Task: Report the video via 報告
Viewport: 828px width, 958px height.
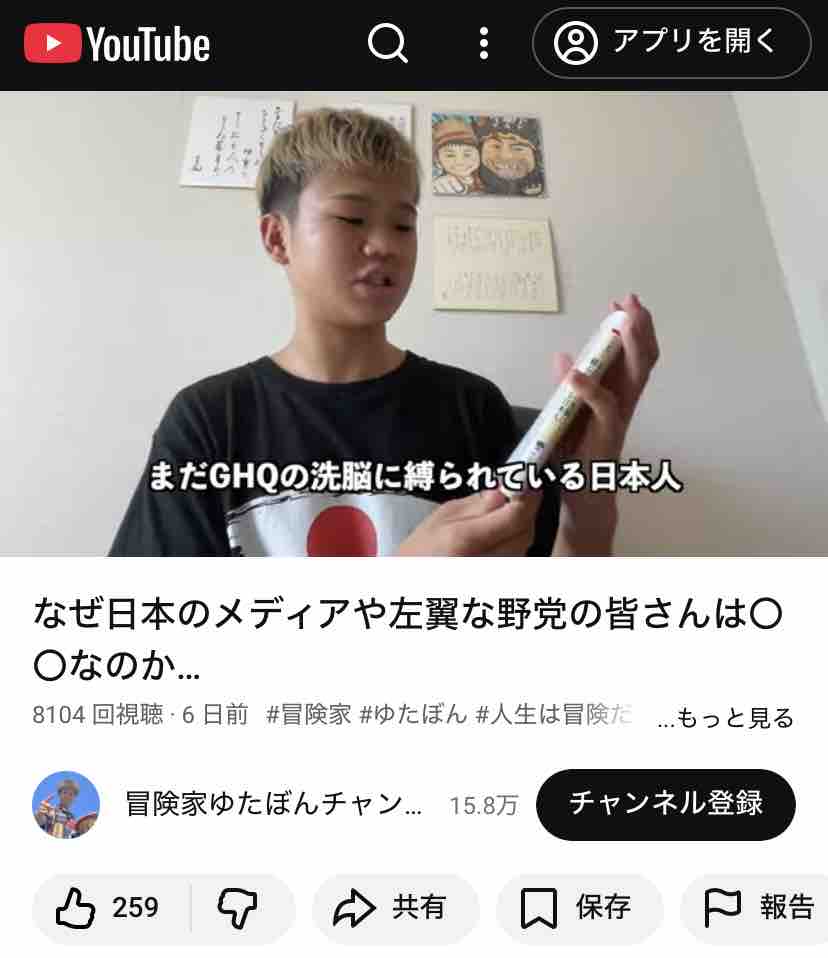Action: pyautogui.click(x=758, y=908)
